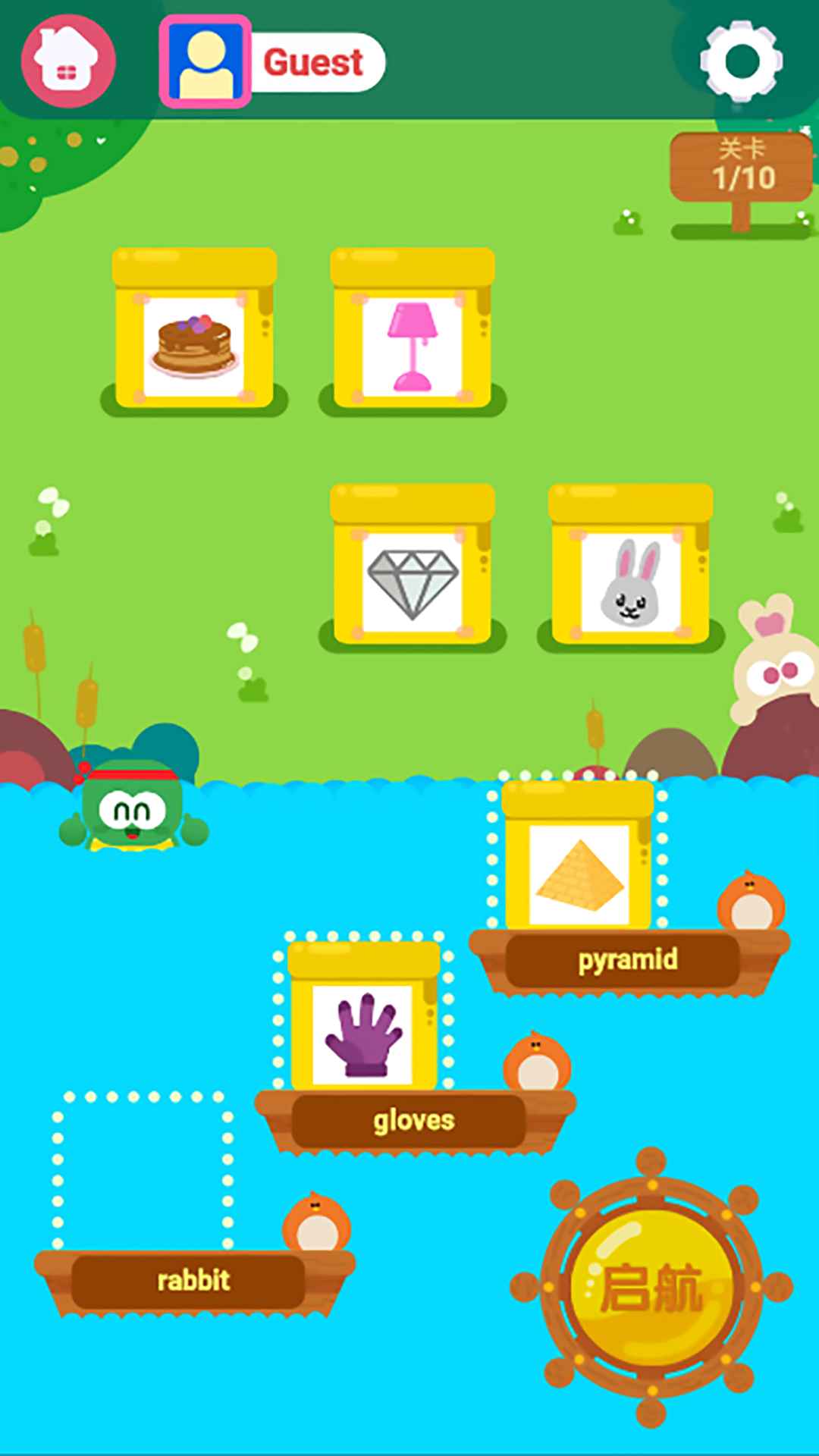Tap the 启航 set sail button
Image resolution: width=819 pixels, height=1456 pixels.
coord(651,1288)
